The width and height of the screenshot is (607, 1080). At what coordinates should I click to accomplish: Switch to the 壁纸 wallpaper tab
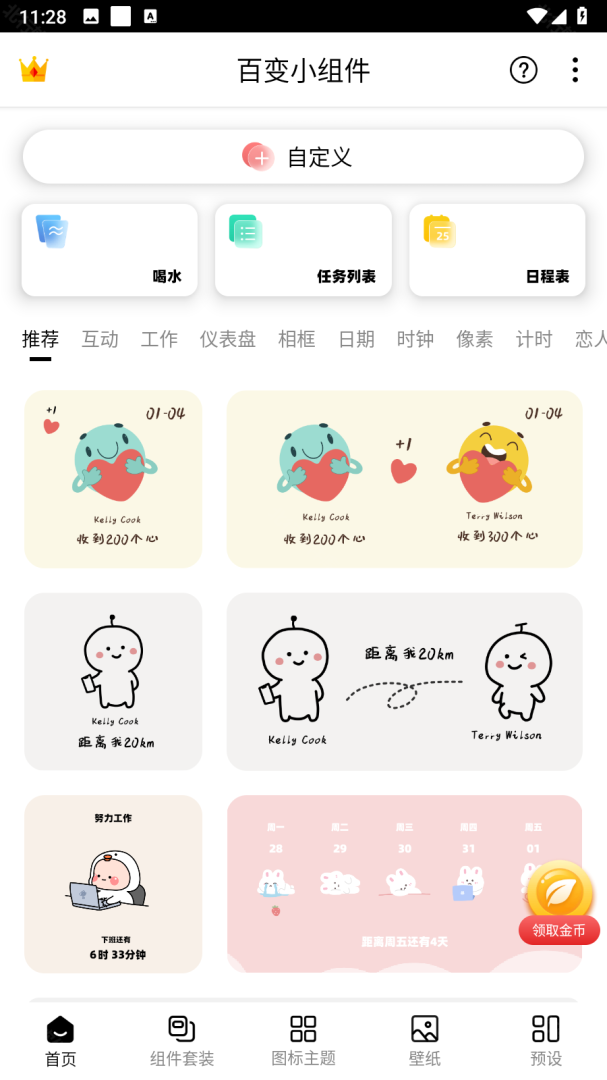click(x=424, y=1040)
